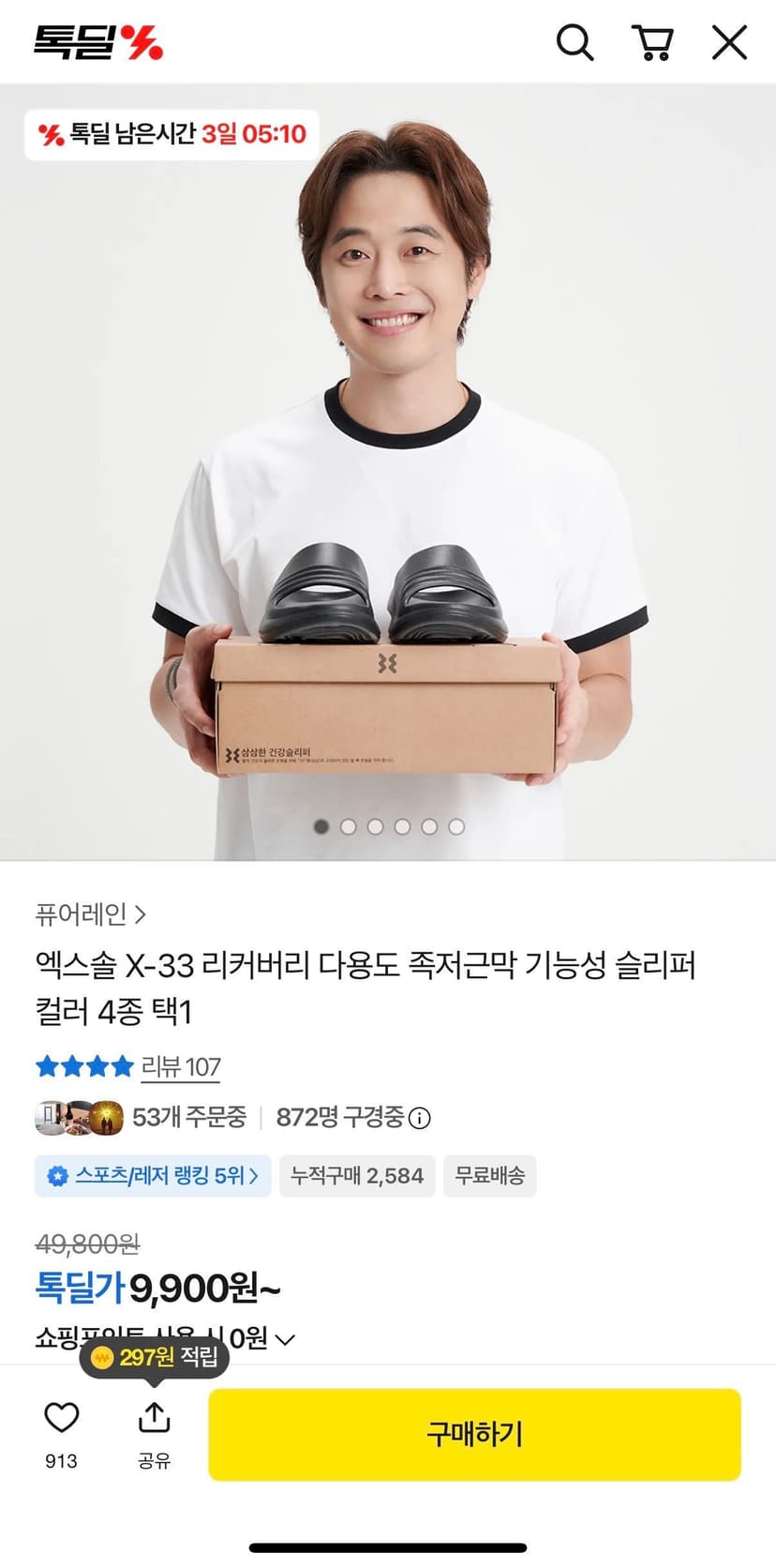Go to the 톡딜 home logo
The width and height of the screenshot is (776, 1568).
(x=98, y=42)
